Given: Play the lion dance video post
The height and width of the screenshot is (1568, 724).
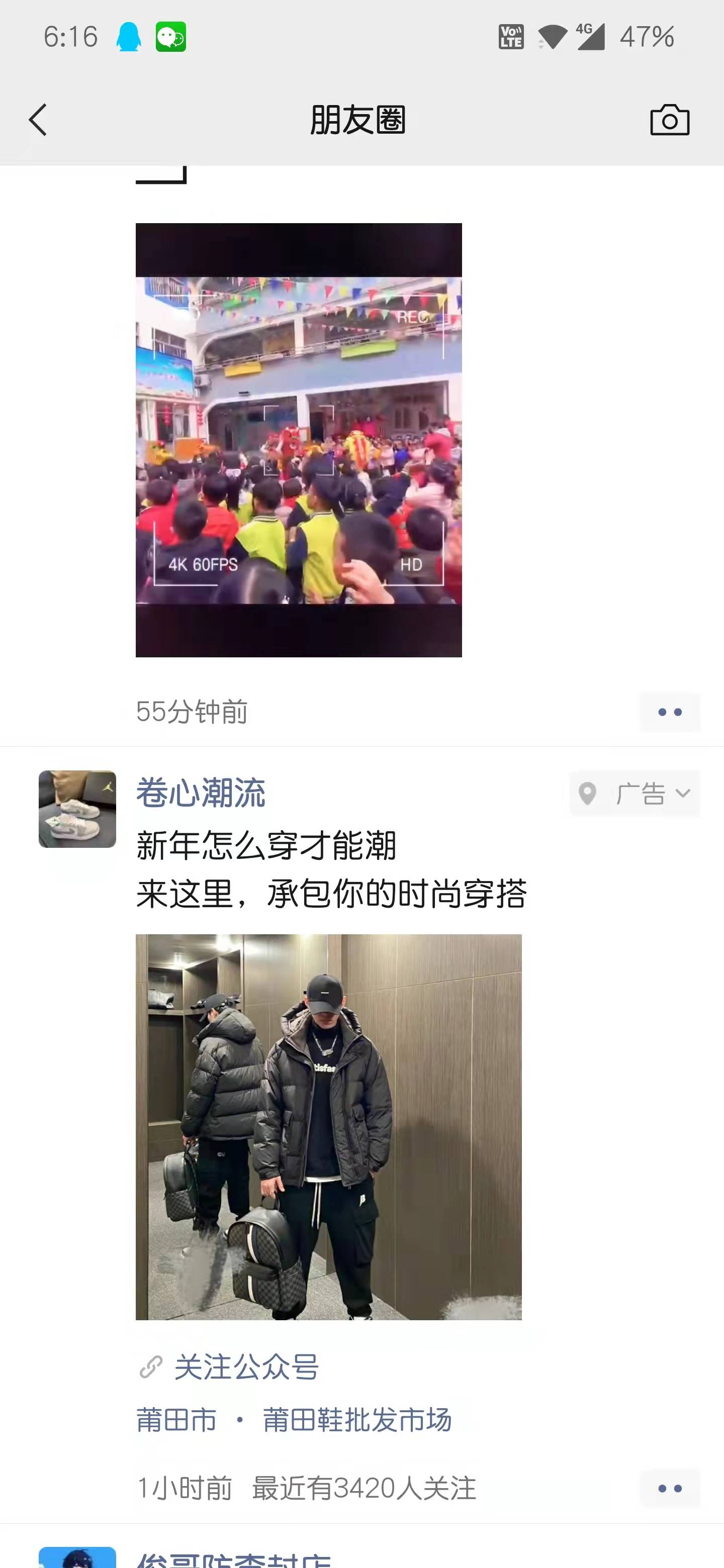Looking at the screenshot, I should [298, 439].
